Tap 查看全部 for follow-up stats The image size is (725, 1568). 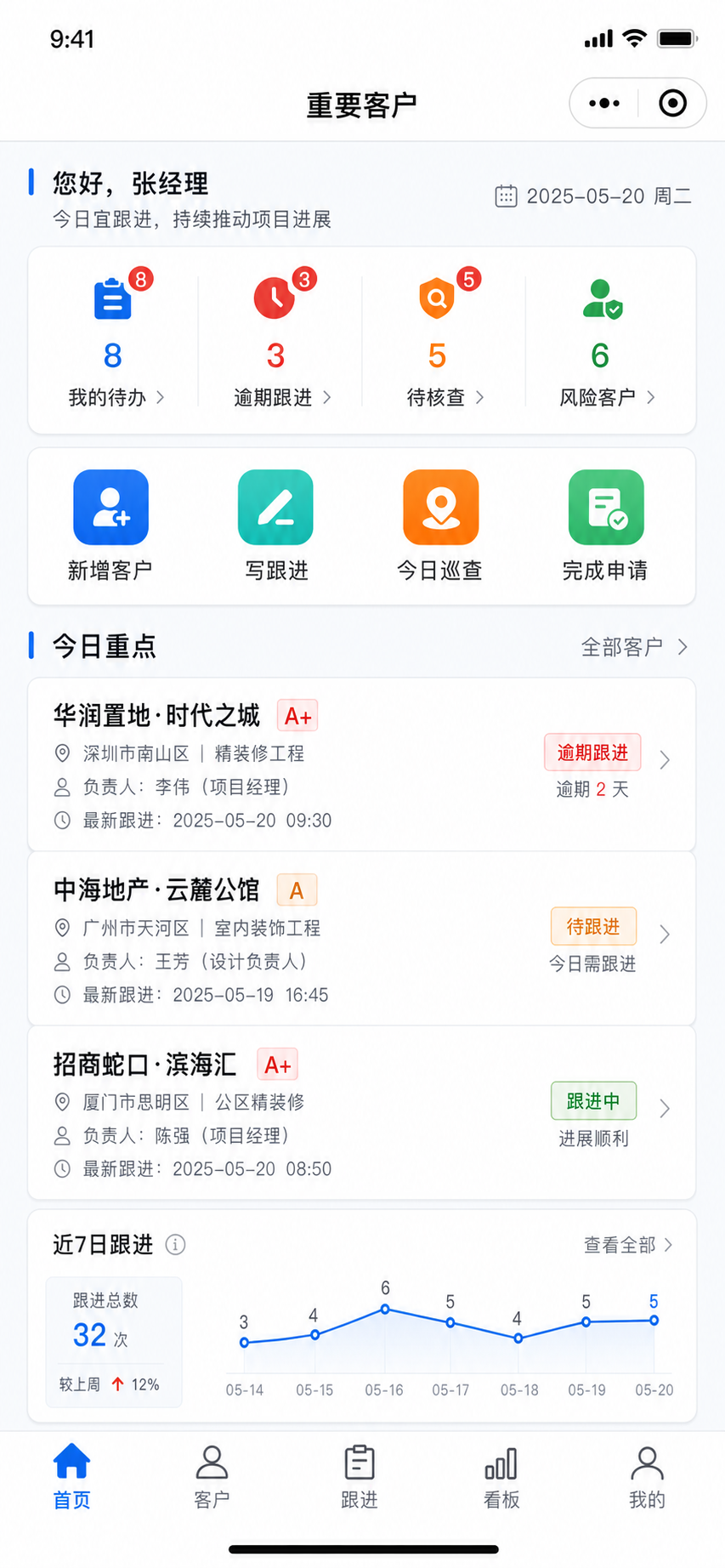click(628, 1245)
